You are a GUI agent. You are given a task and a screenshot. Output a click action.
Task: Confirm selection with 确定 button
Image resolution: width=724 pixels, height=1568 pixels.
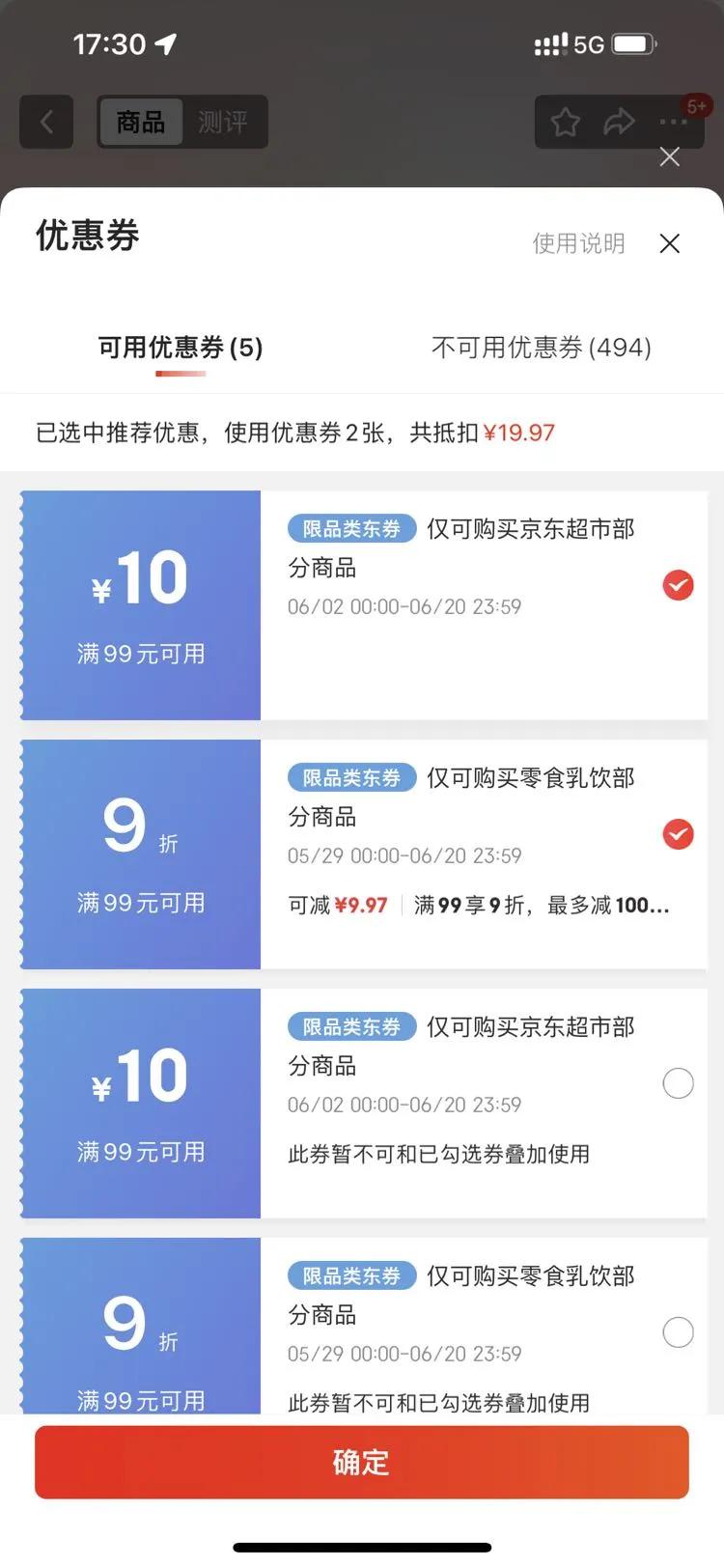click(x=362, y=1462)
